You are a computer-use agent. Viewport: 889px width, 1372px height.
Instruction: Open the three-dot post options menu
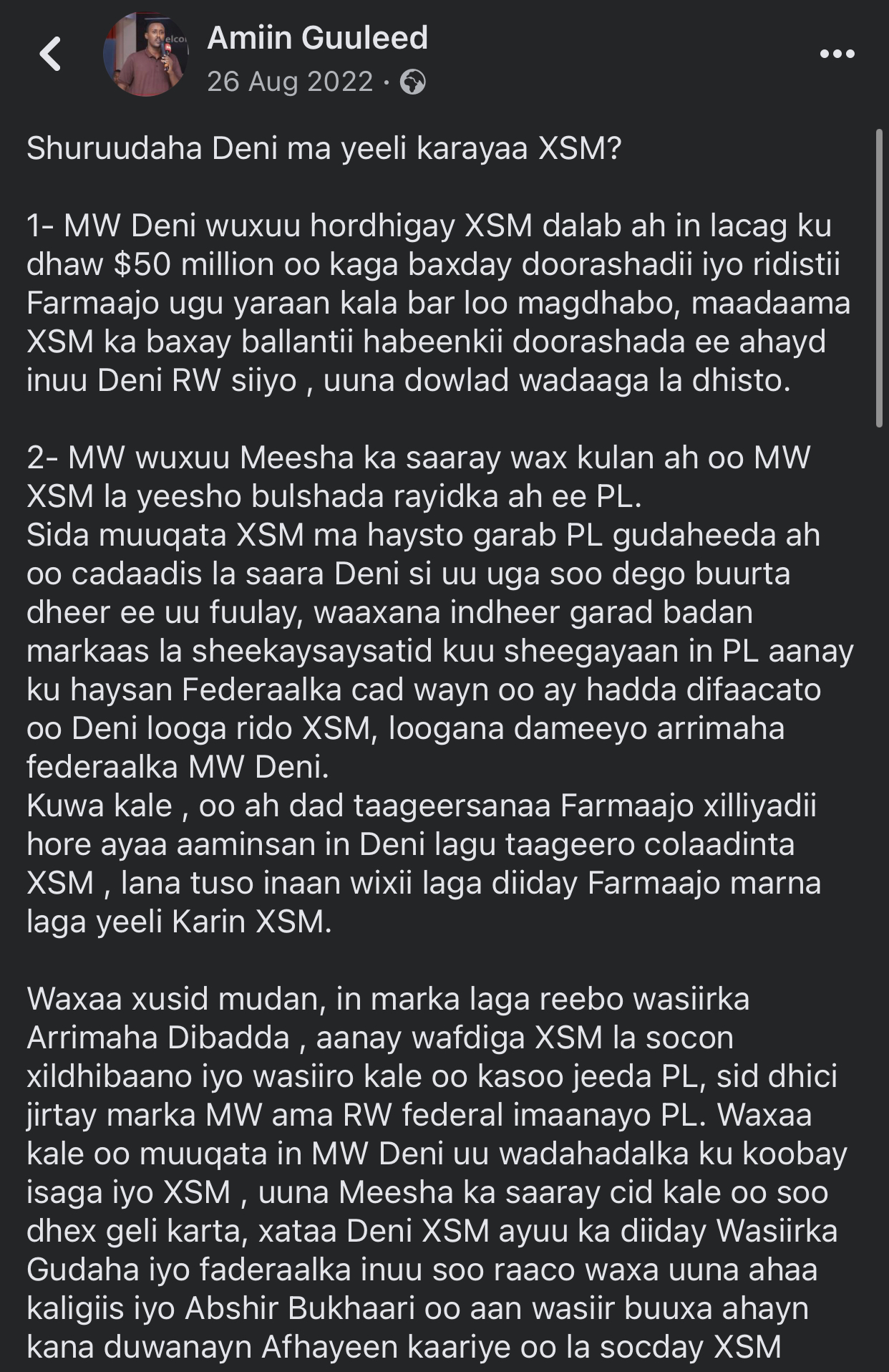tap(837, 54)
